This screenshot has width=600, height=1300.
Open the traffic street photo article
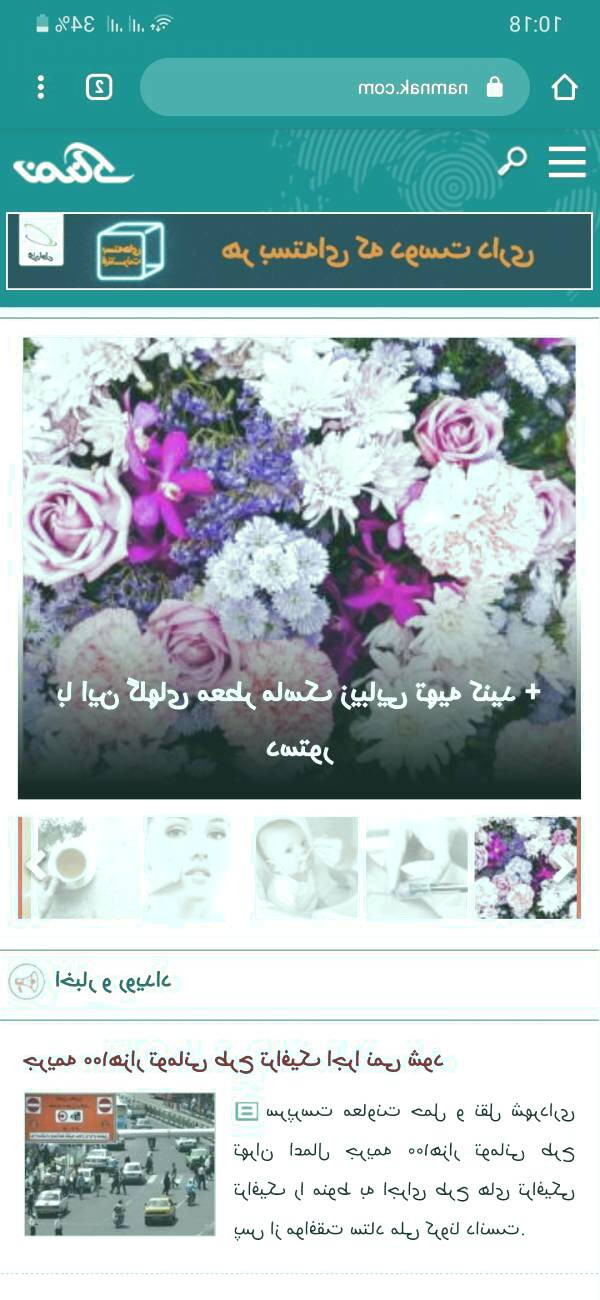pos(120,1163)
